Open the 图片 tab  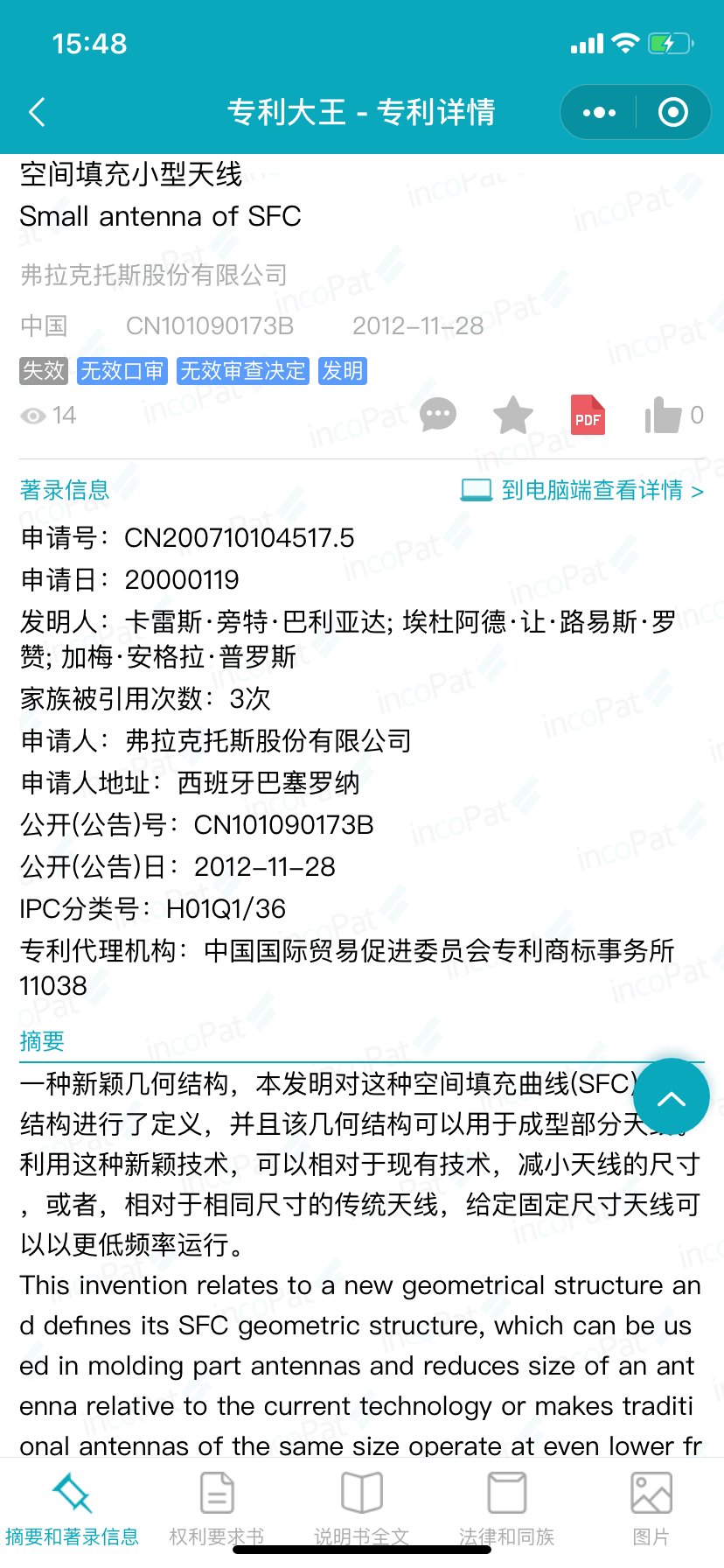(651, 1505)
